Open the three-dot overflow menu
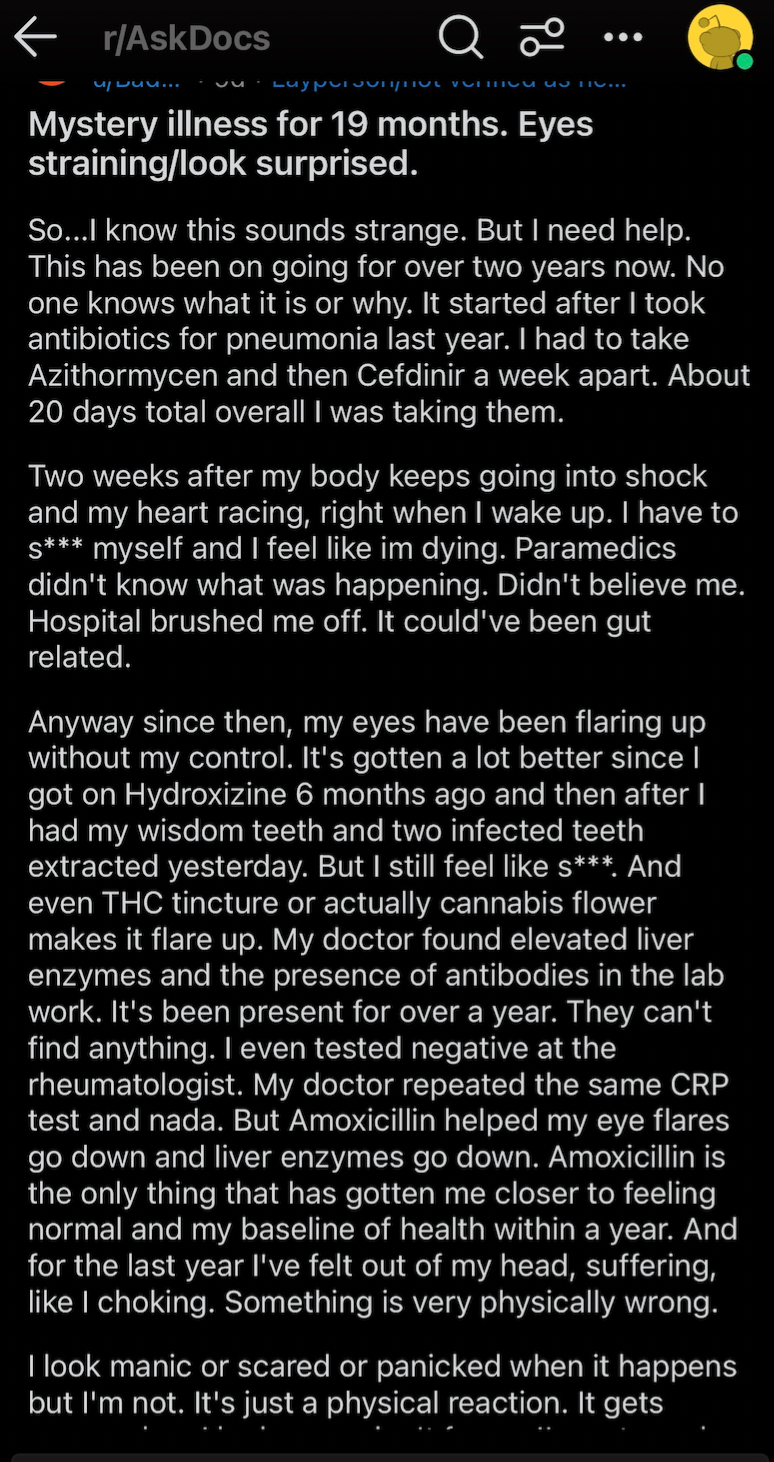Viewport: 774px width, 1462px height. [623, 38]
